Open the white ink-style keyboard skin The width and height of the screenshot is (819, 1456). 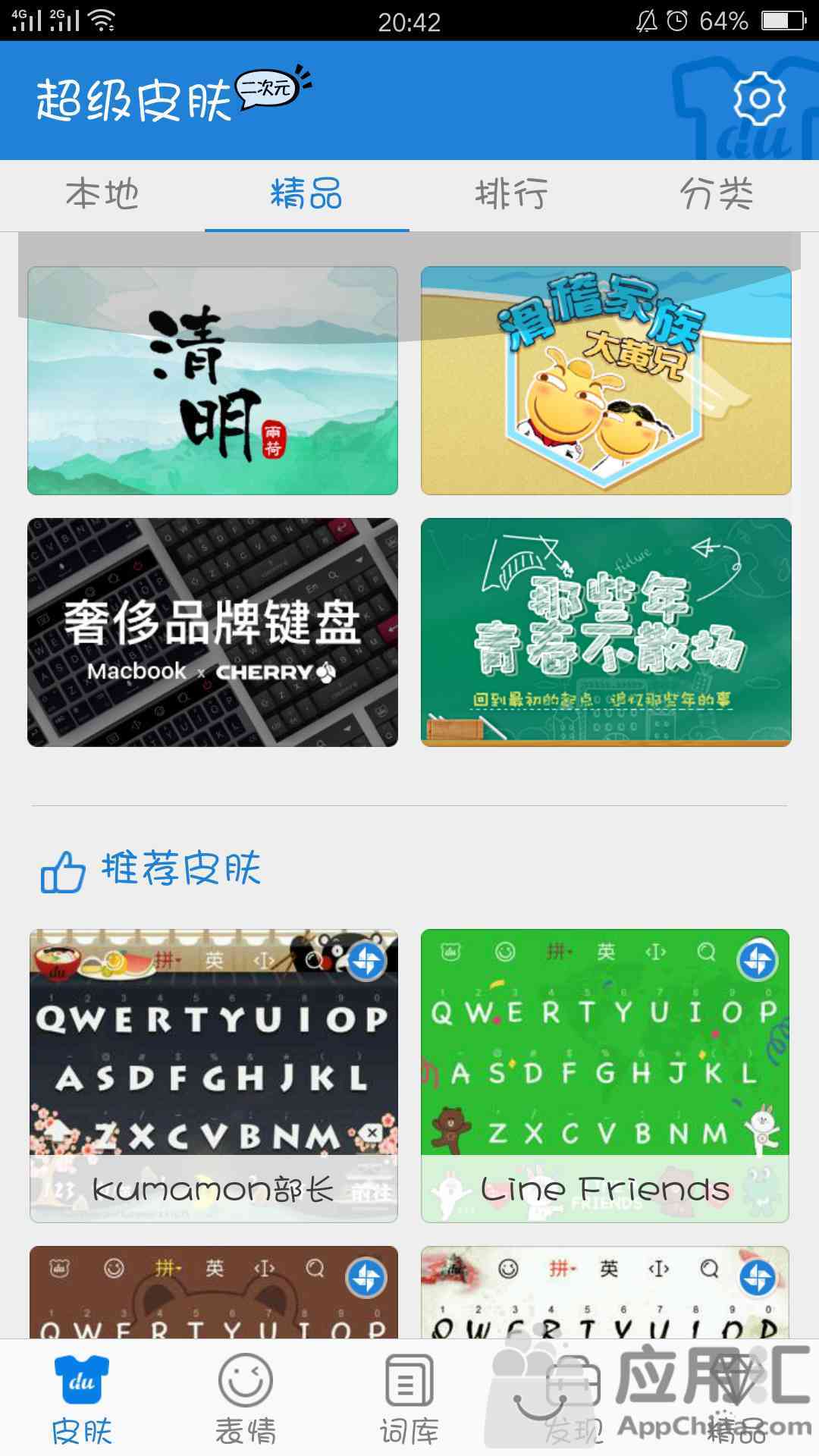click(x=605, y=1292)
